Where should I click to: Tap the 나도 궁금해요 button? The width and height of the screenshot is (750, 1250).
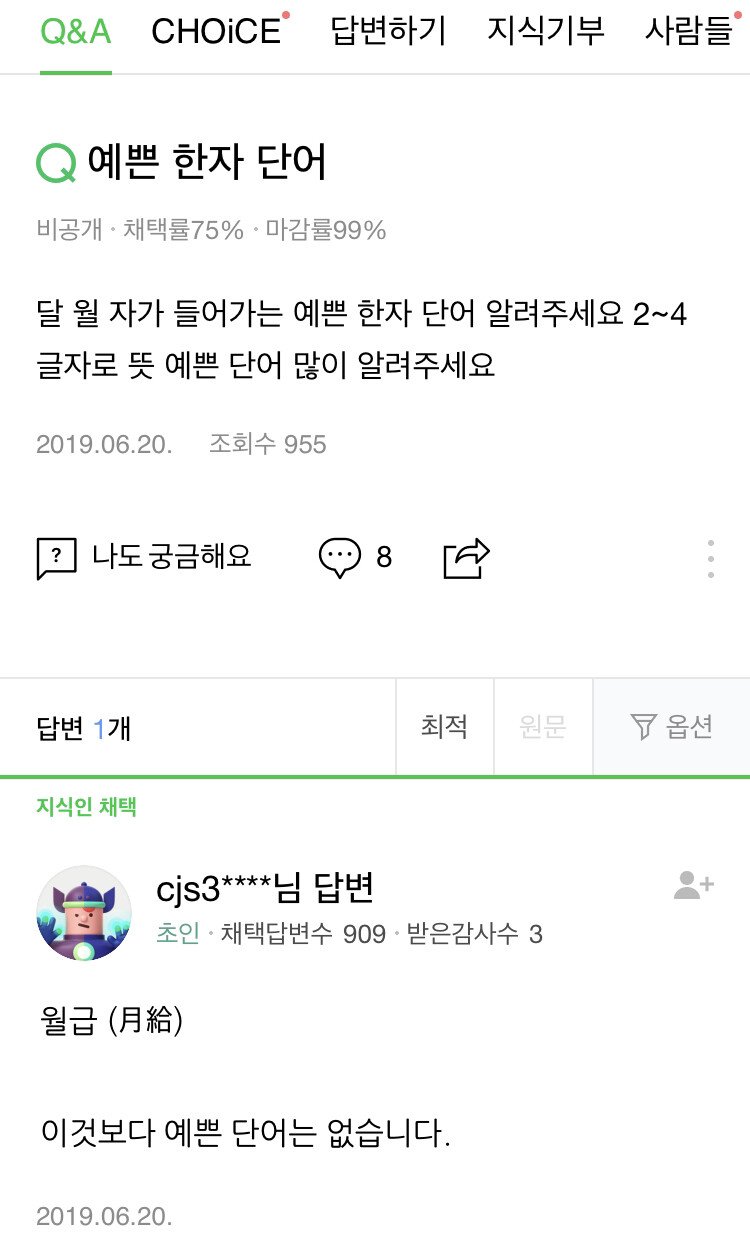[x=144, y=557]
